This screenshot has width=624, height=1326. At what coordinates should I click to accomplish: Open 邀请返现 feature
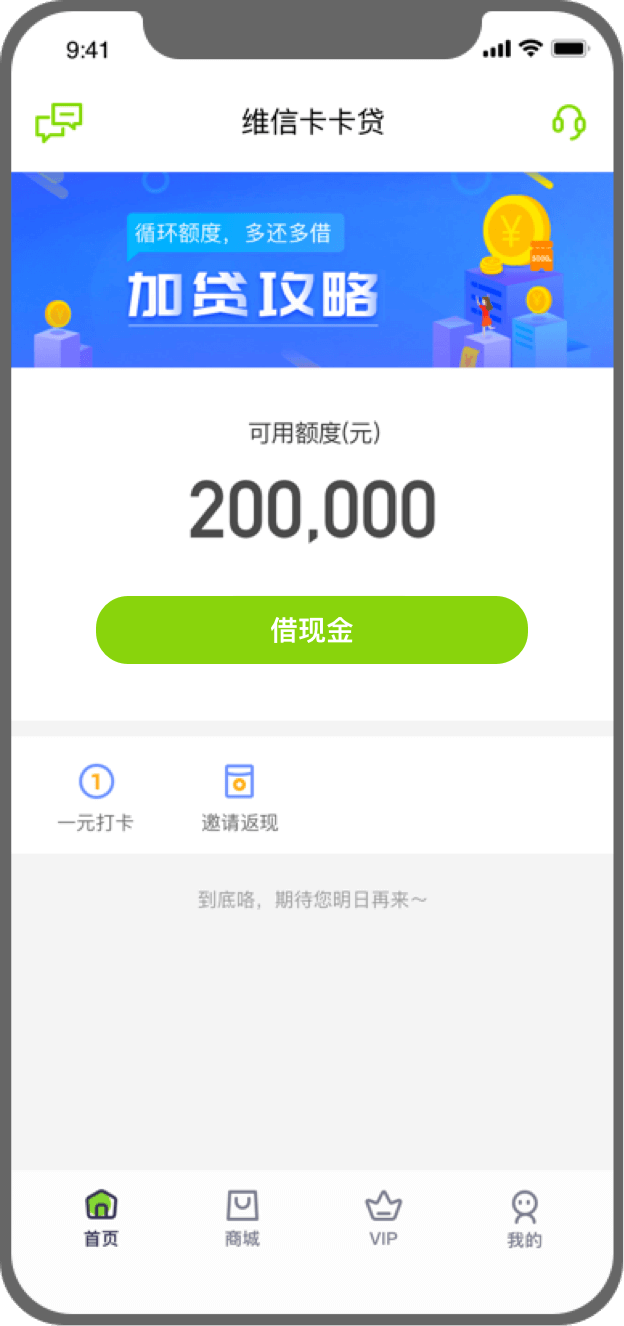pos(240,797)
